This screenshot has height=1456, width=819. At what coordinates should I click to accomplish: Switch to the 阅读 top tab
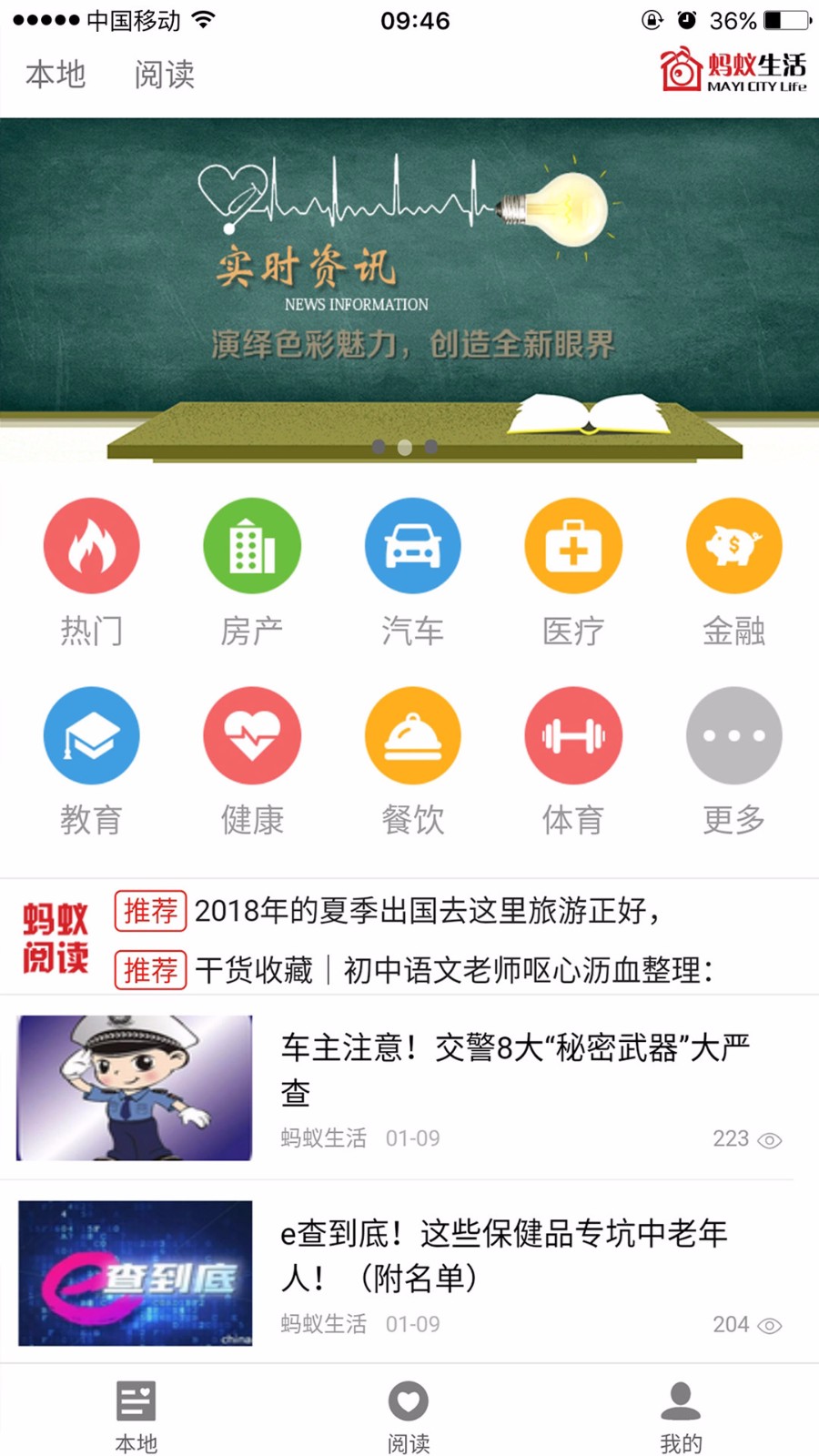point(164,75)
